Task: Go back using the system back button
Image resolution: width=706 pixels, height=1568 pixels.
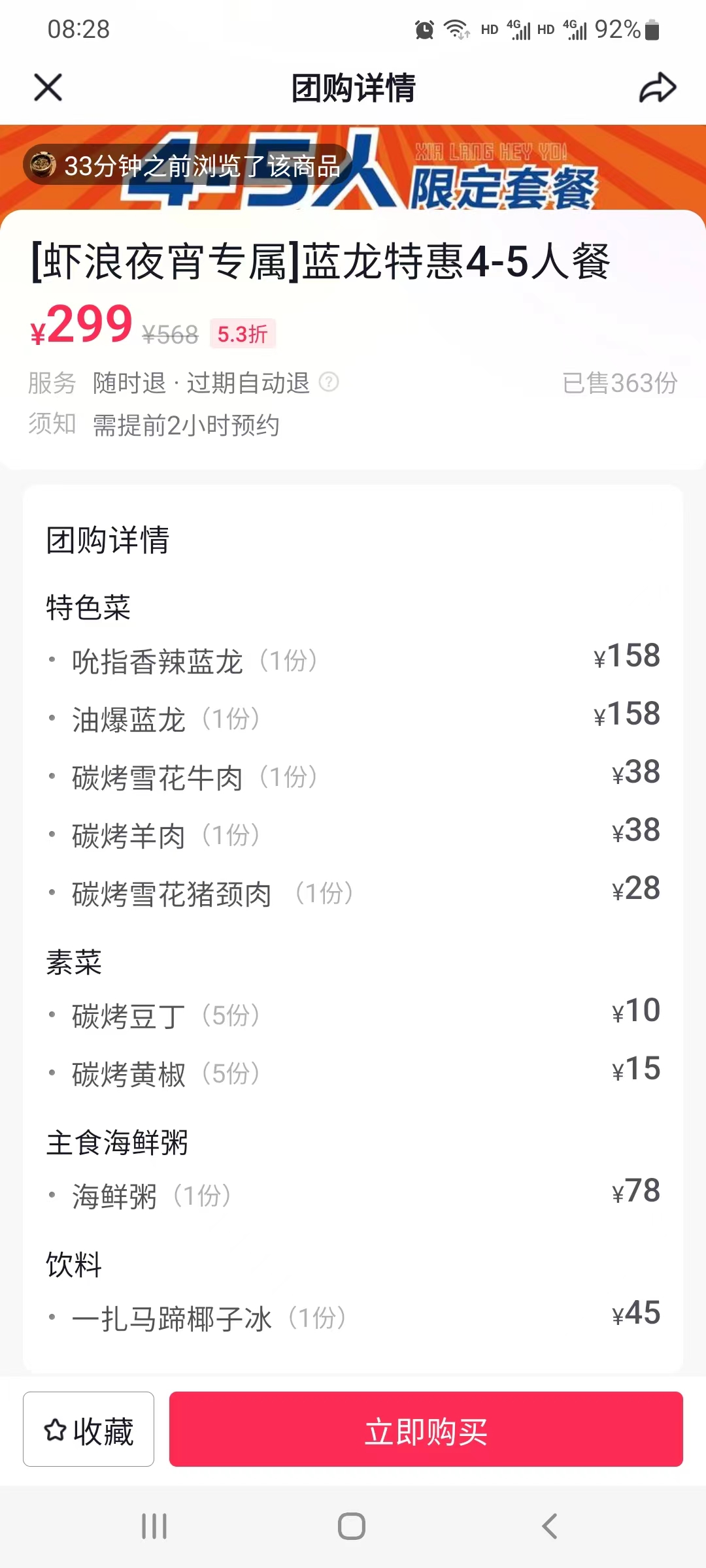Action: pyautogui.click(x=549, y=1526)
